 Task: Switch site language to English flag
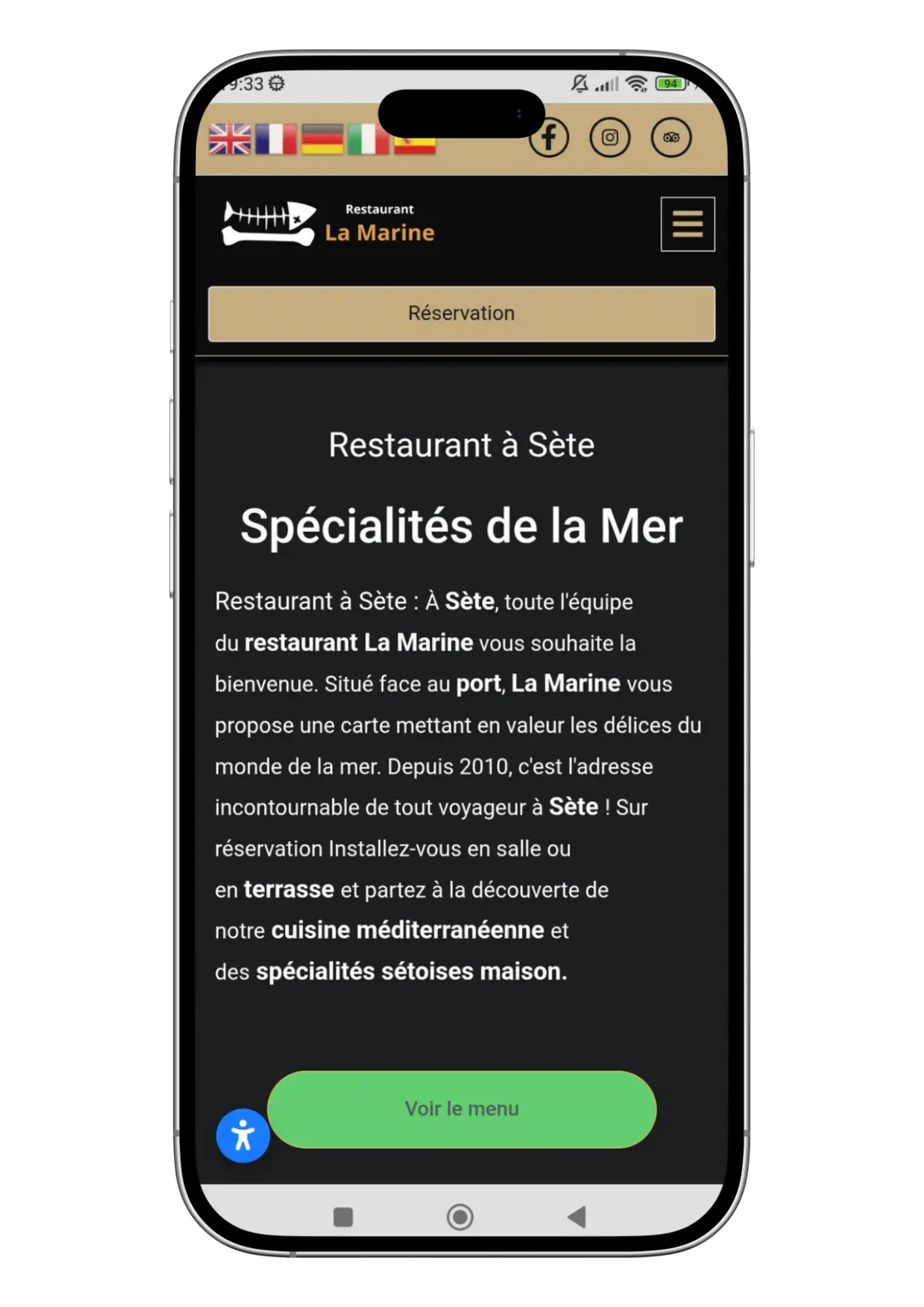tap(229, 139)
